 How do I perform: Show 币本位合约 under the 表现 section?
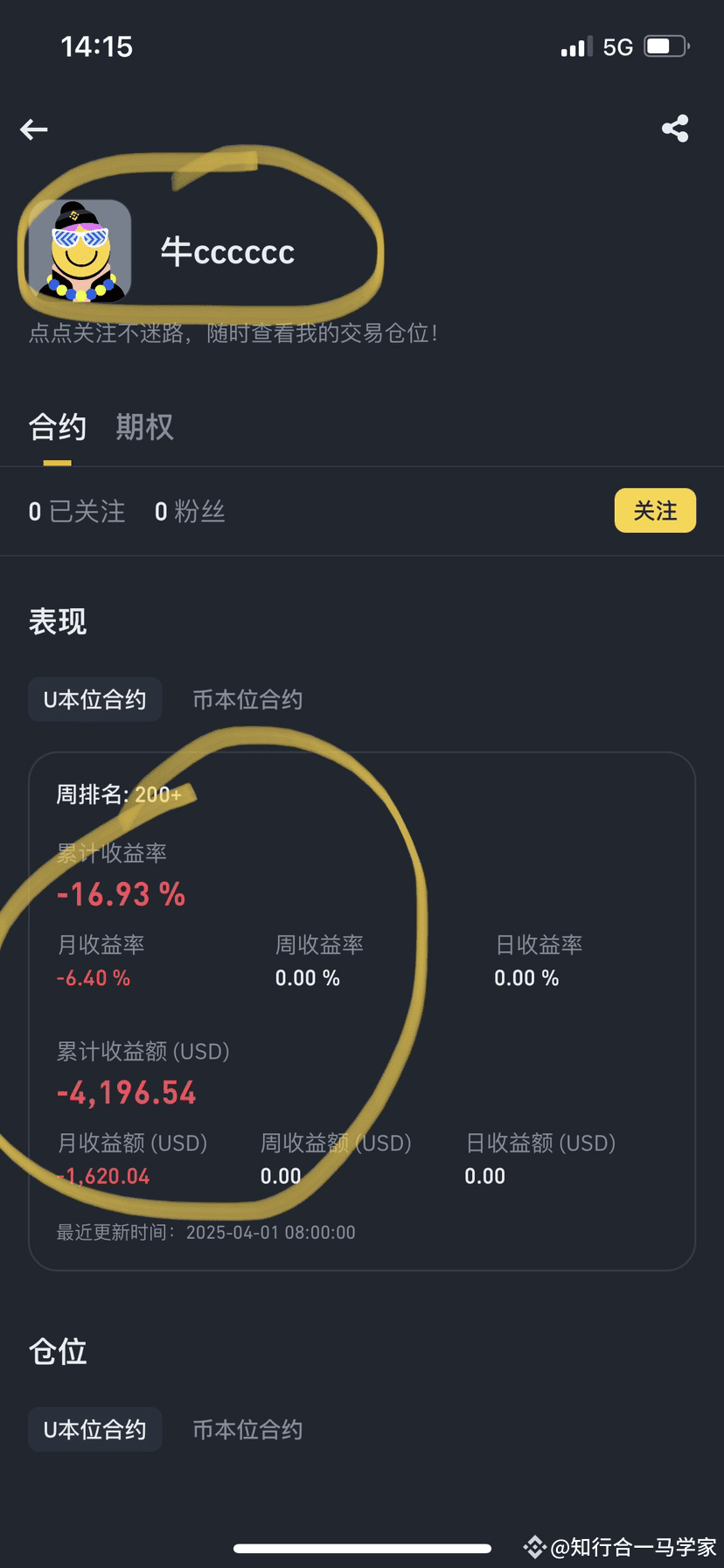[247, 700]
